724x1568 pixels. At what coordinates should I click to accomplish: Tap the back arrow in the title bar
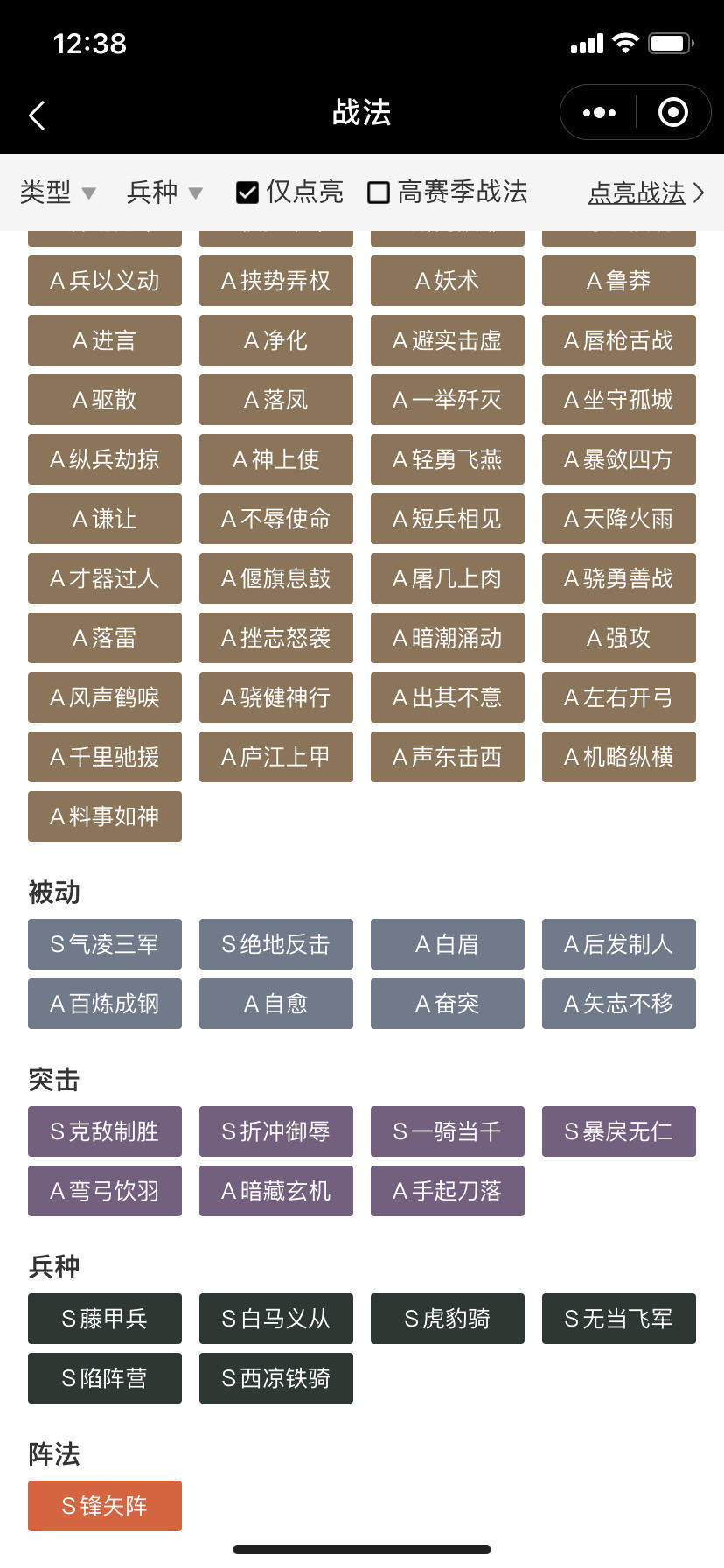click(x=37, y=113)
